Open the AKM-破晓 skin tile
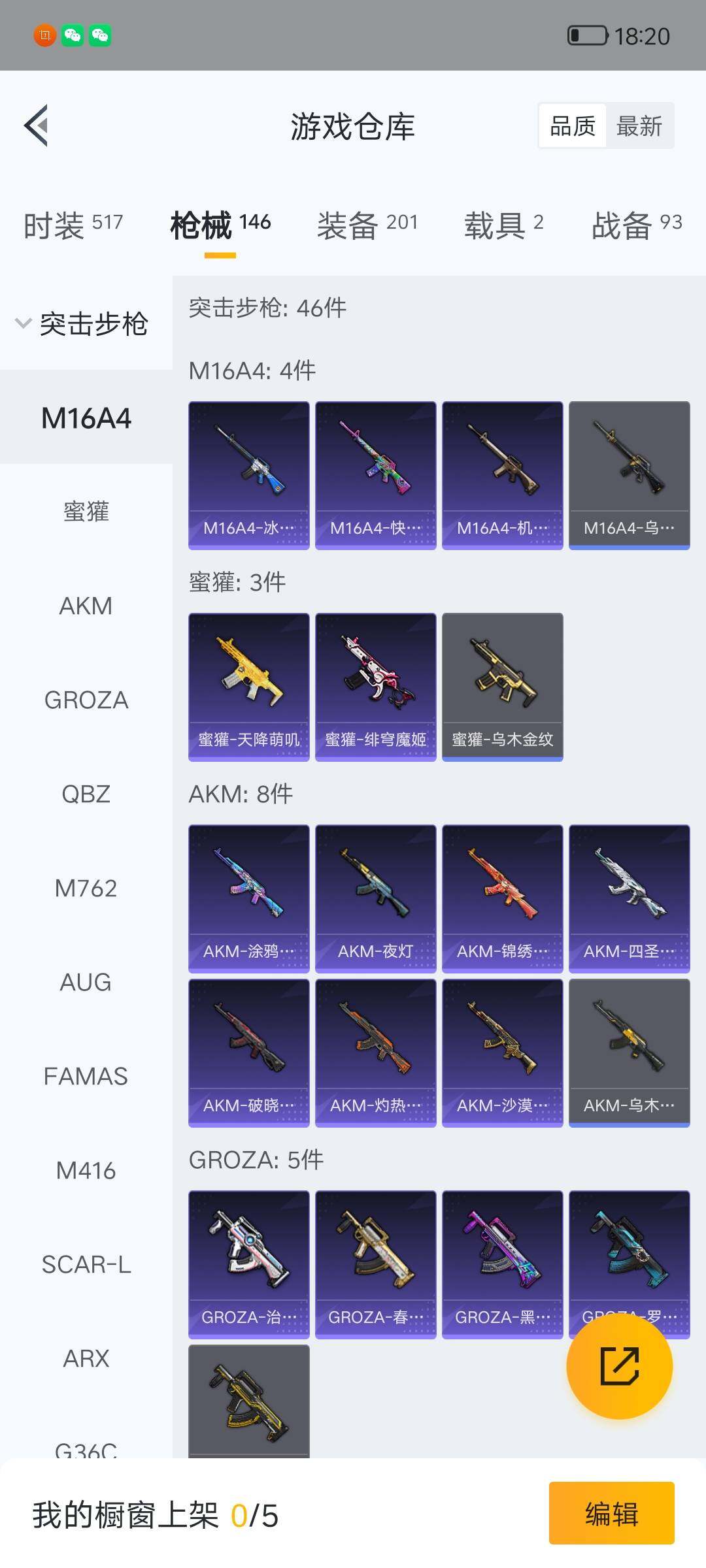The height and width of the screenshot is (1568, 706). pyautogui.click(x=249, y=1053)
